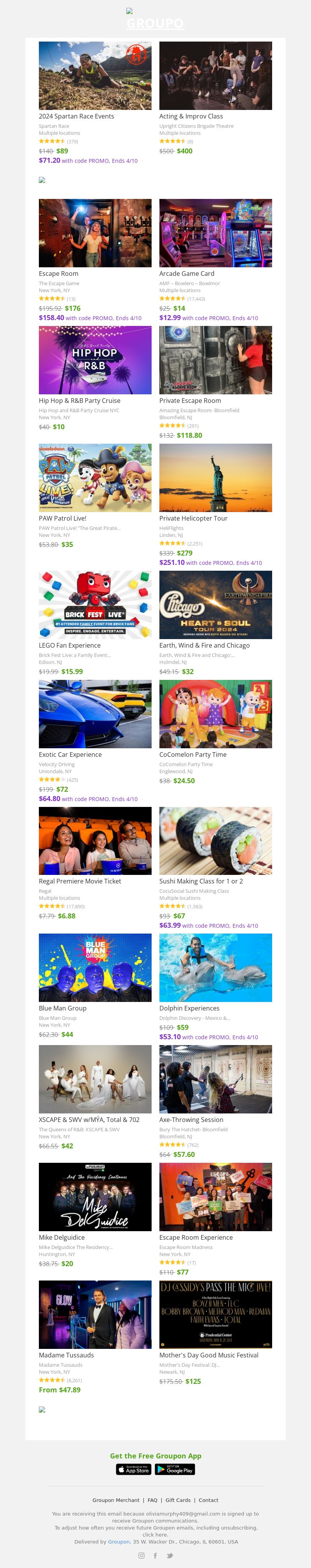Open the Groupon Merchant link

[x=115, y=1500]
